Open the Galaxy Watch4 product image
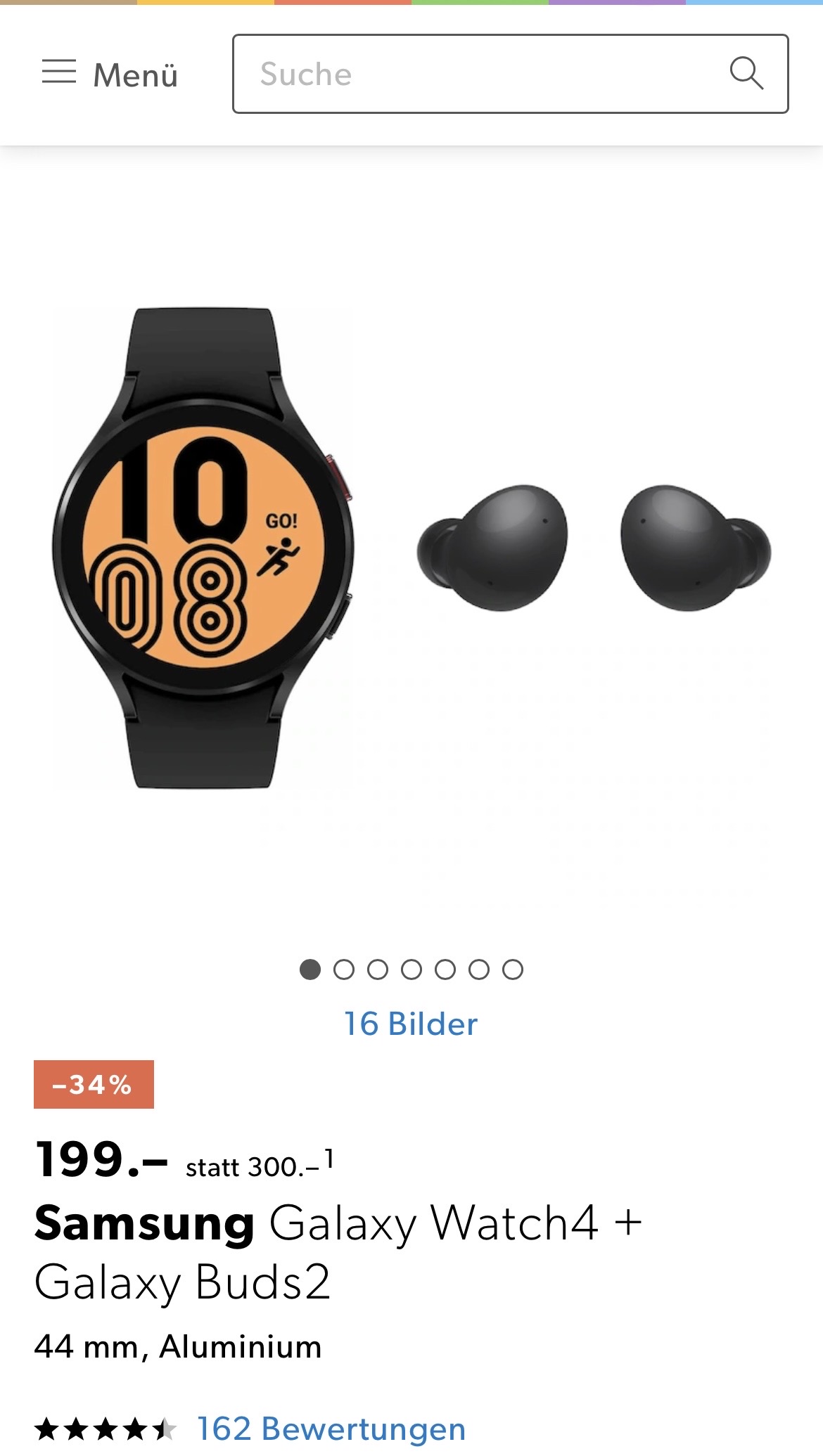Viewport: 823px width, 1456px height. pyautogui.click(x=204, y=548)
